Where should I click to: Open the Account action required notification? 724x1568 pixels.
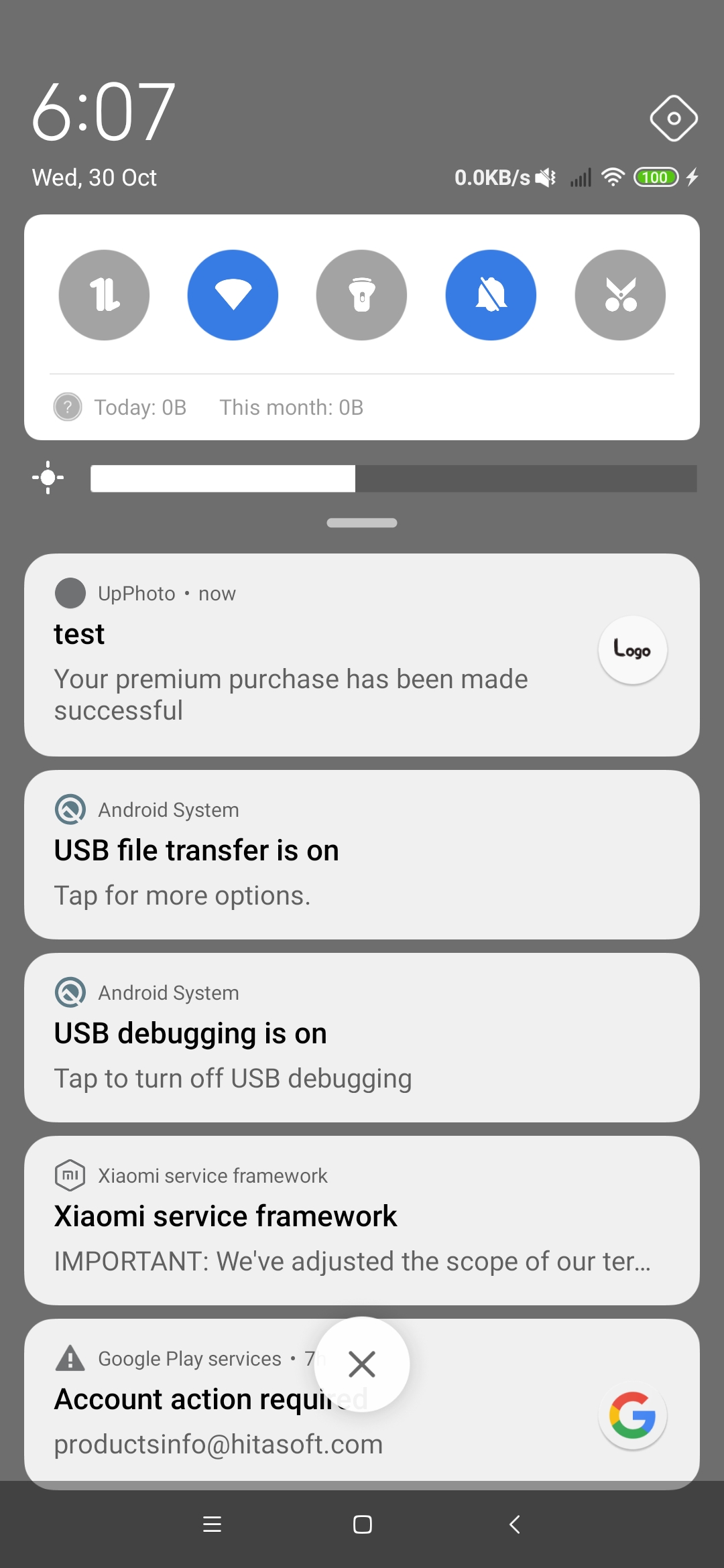[x=362, y=1404]
